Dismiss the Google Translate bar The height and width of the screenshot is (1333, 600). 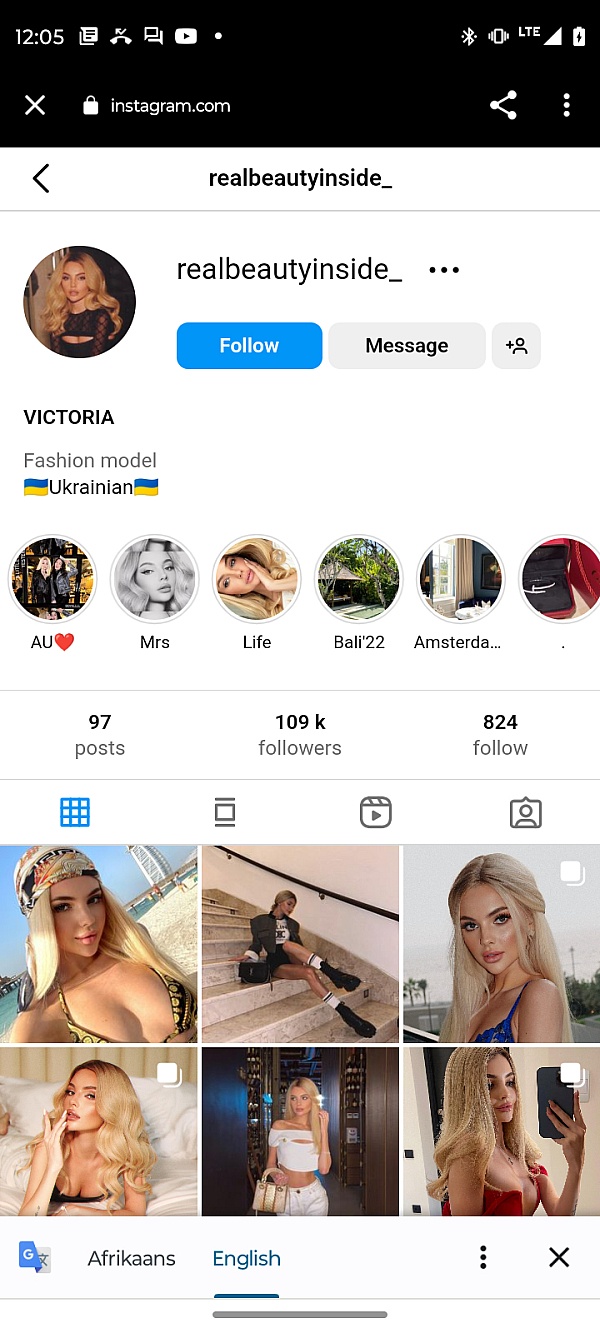pos(559,1257)
